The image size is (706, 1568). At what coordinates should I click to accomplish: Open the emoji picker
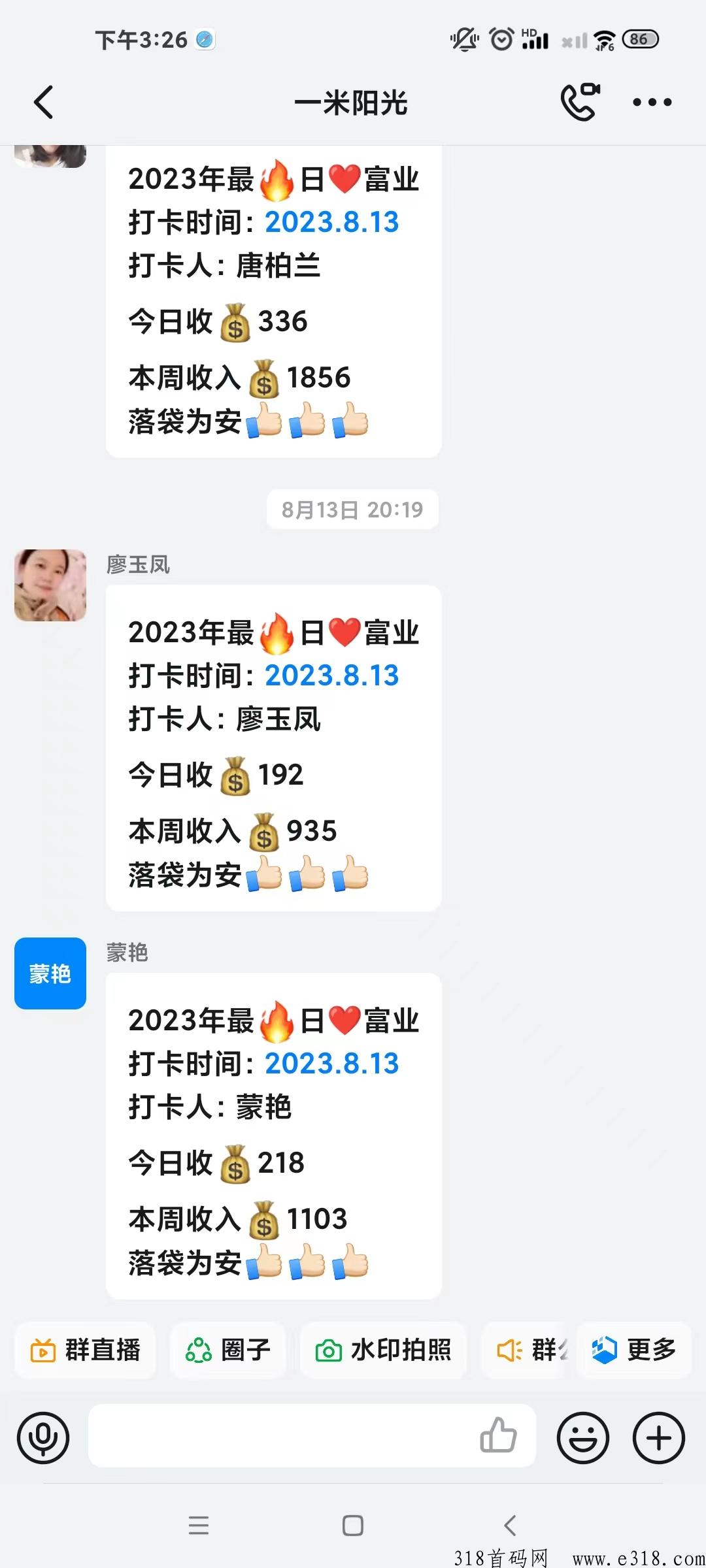(x=582, y=1437)
